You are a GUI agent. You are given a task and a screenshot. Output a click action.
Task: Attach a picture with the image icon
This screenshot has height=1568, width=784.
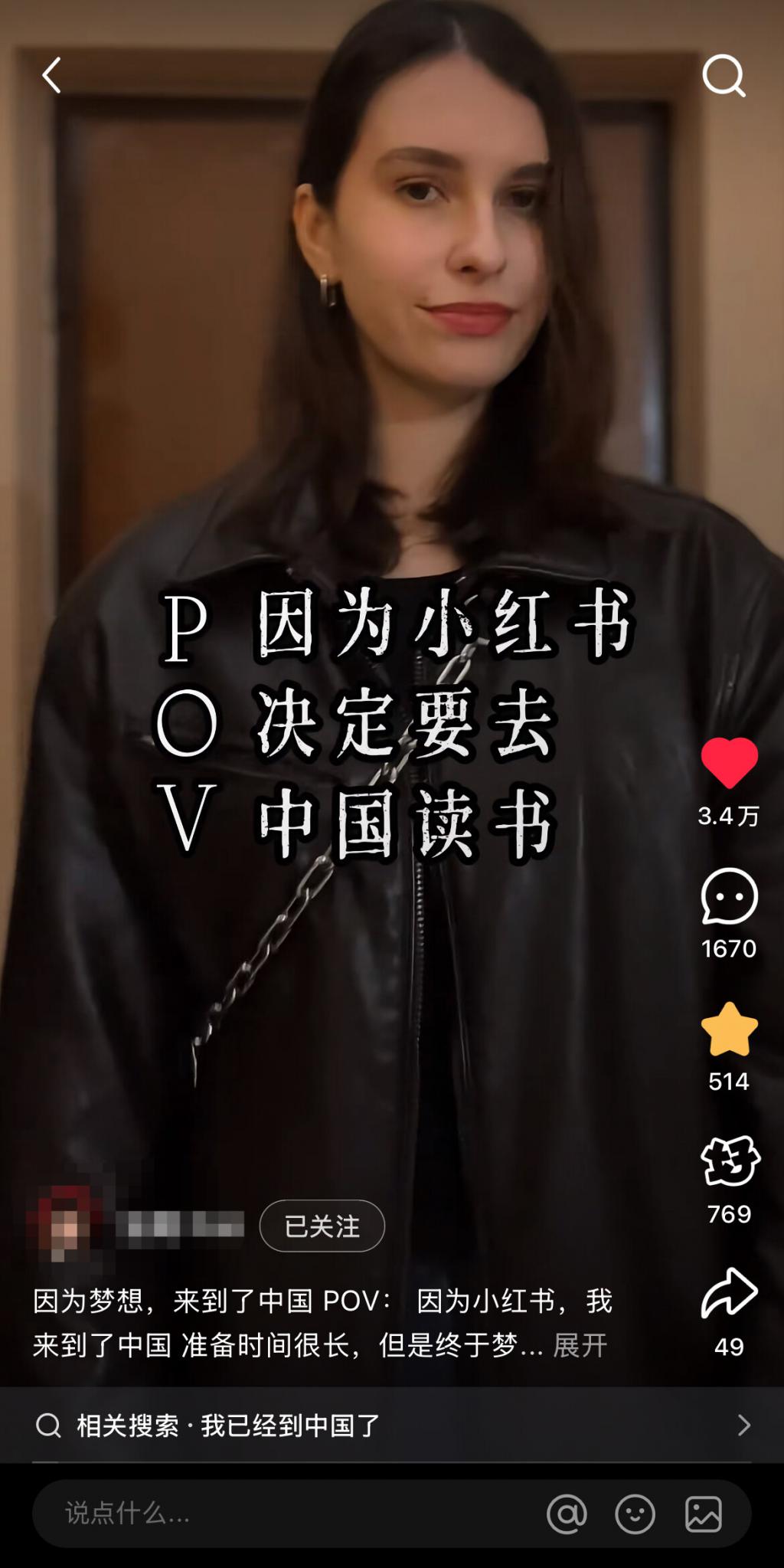703,1514
